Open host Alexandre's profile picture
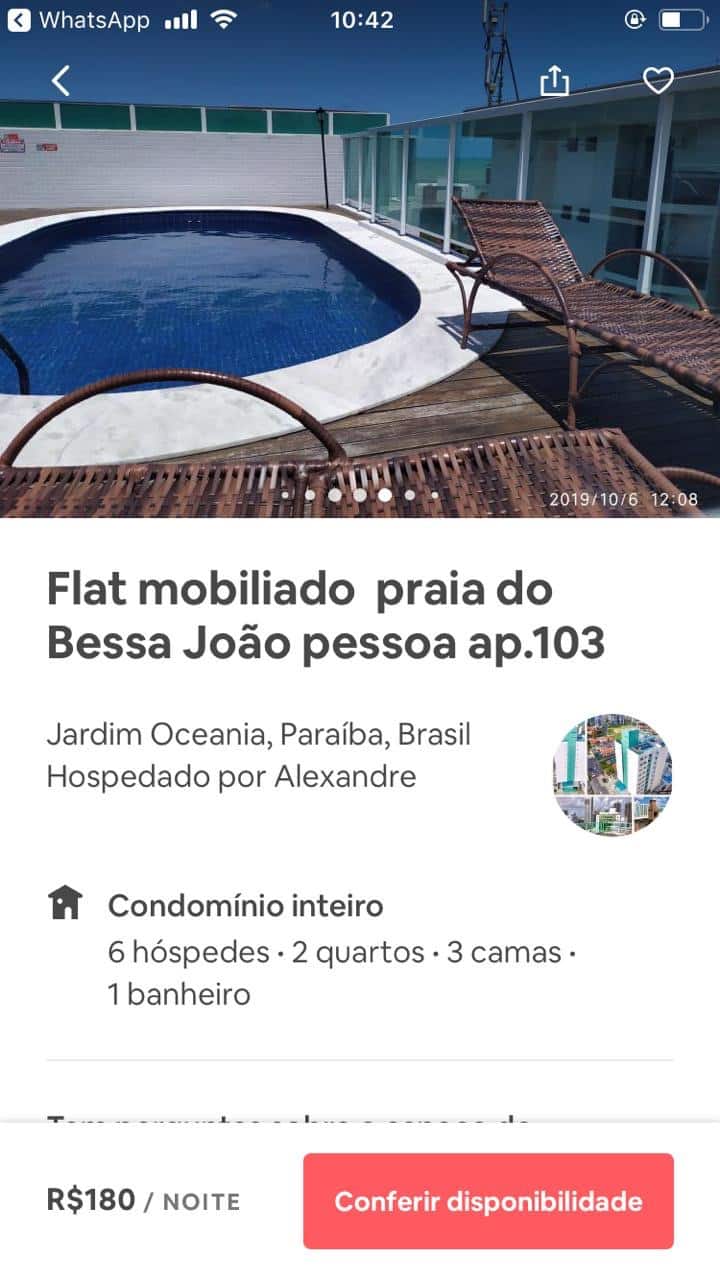720x1280 pixels. tap(612, 775)
